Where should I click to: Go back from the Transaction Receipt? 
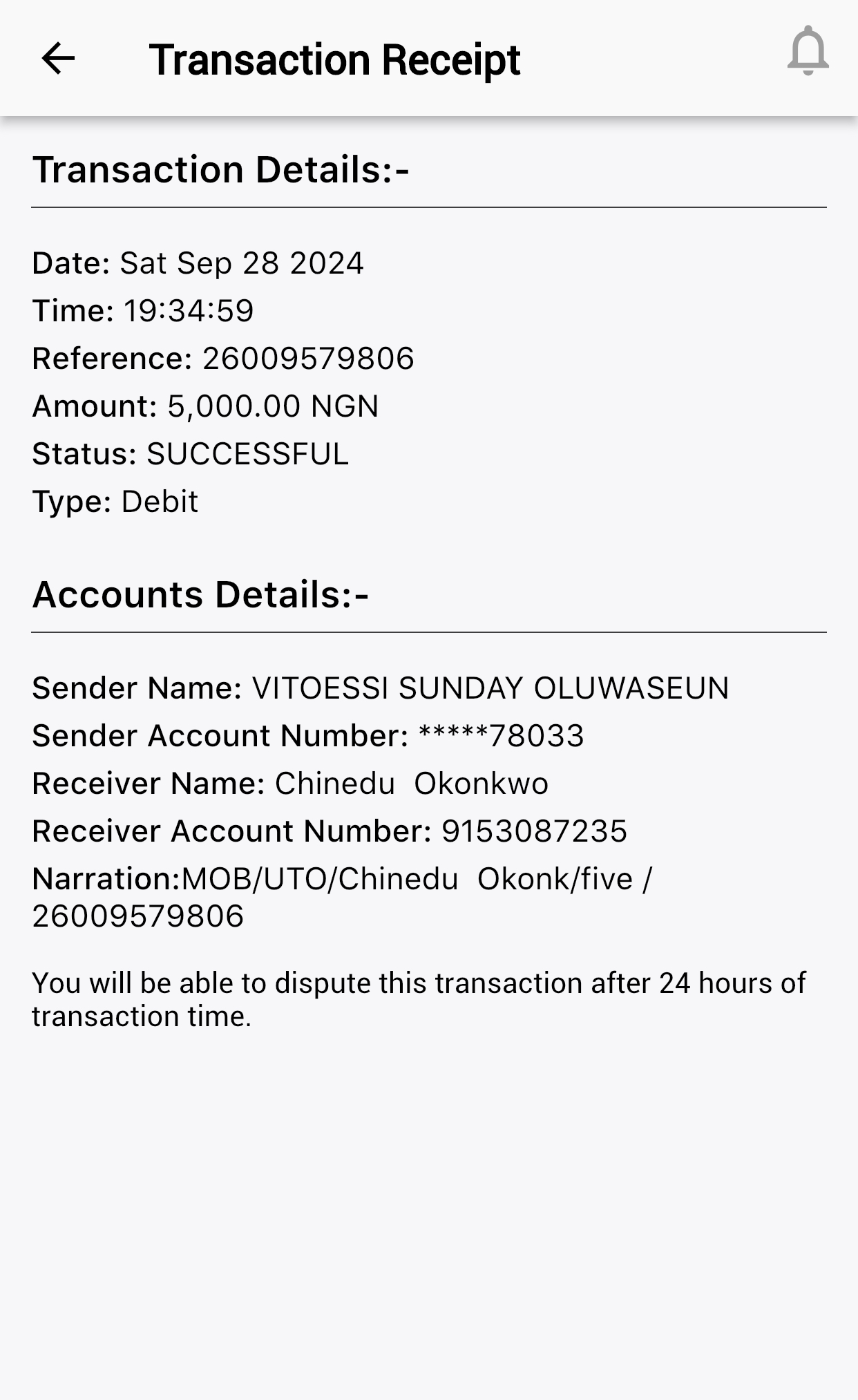click(x=58, y=59)
